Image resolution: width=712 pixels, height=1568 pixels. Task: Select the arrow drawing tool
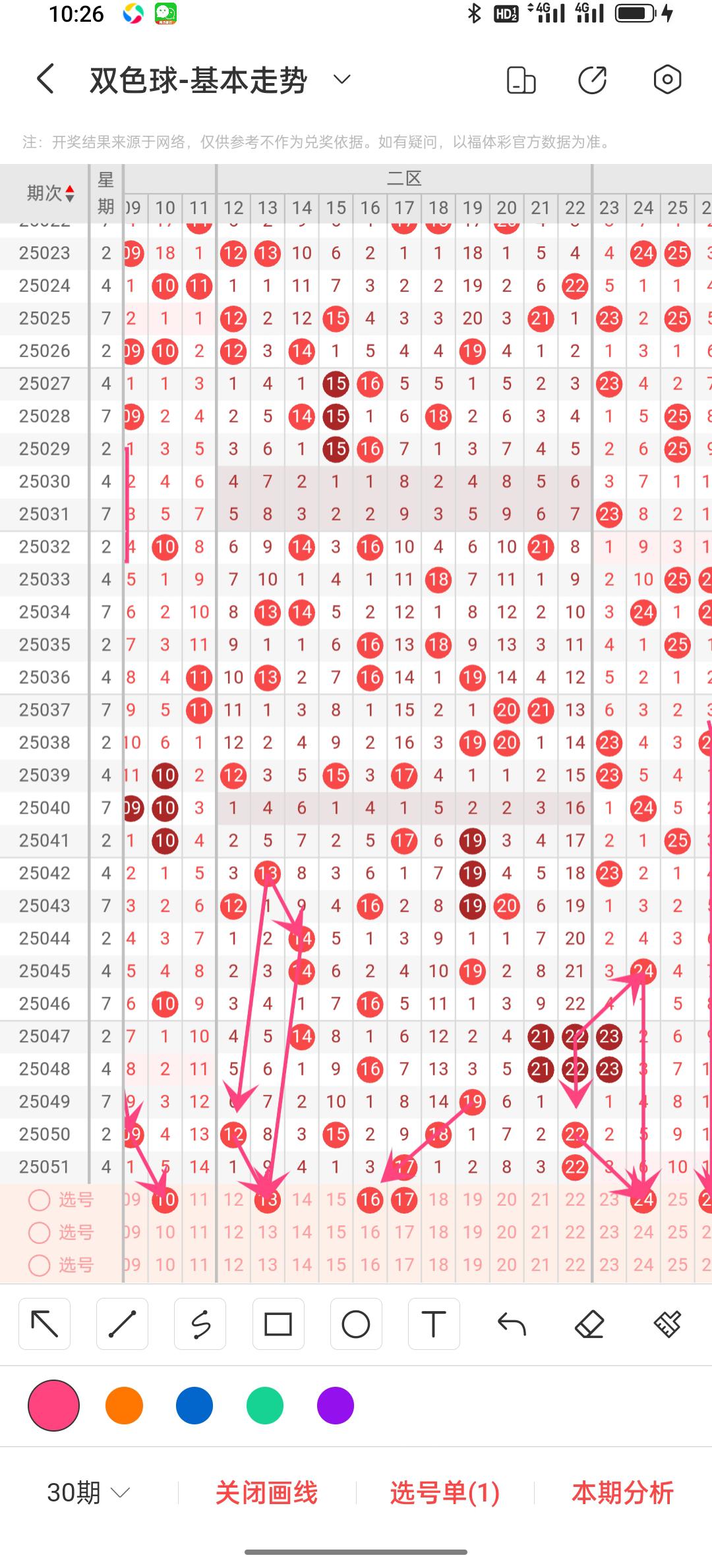pyautogui.click(x=45, y=1324)
